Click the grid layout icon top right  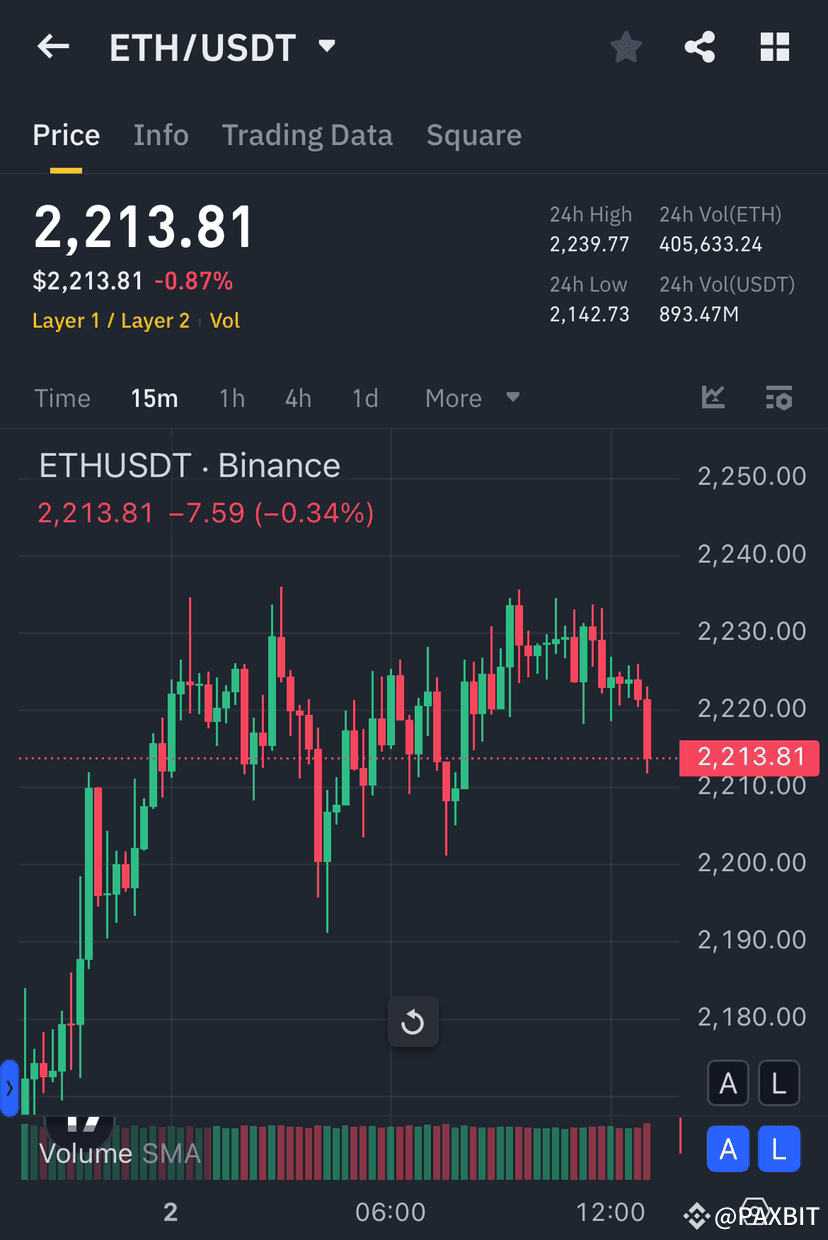[x=774, y=47]
